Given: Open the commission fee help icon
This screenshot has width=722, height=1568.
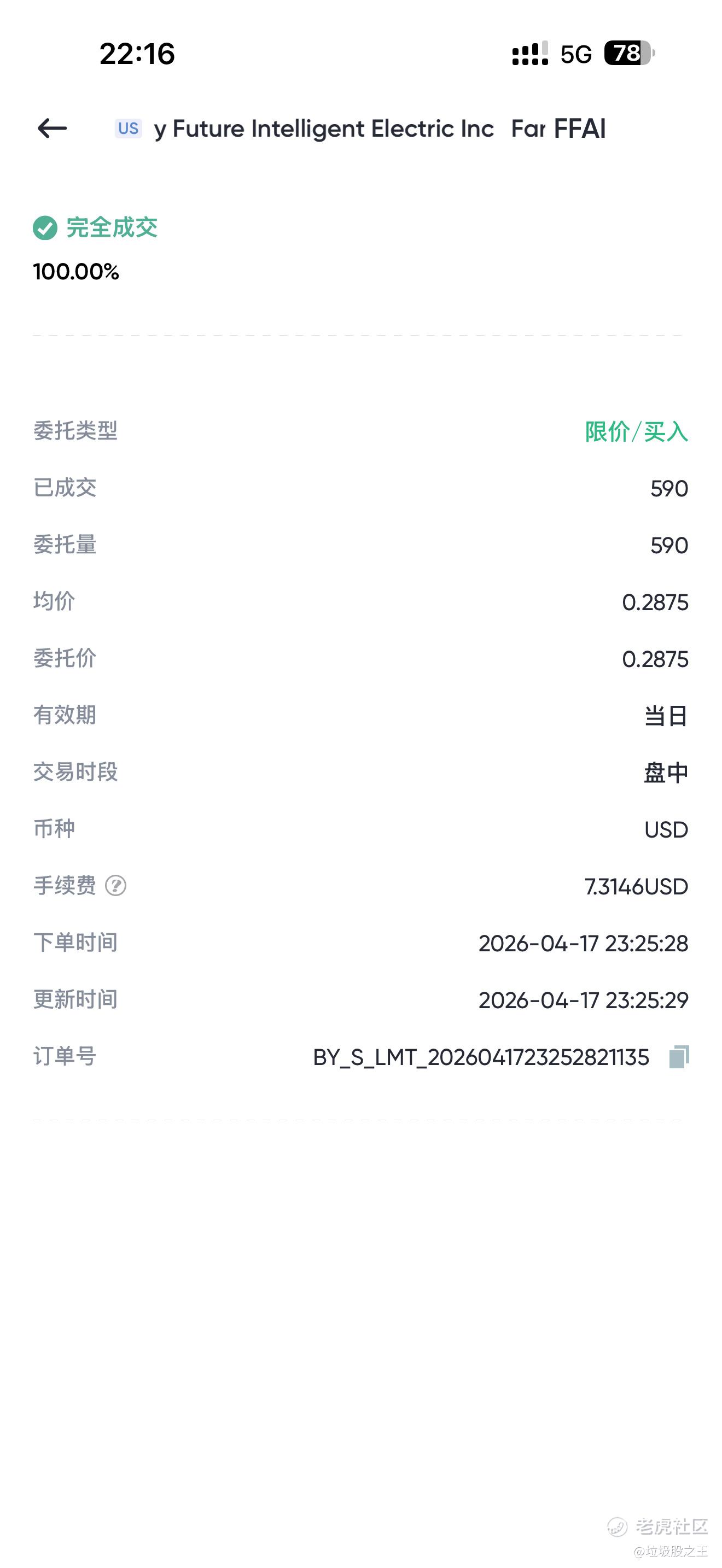Looking at the screenshot, I should pyautogui.click(x=115, y=886).
